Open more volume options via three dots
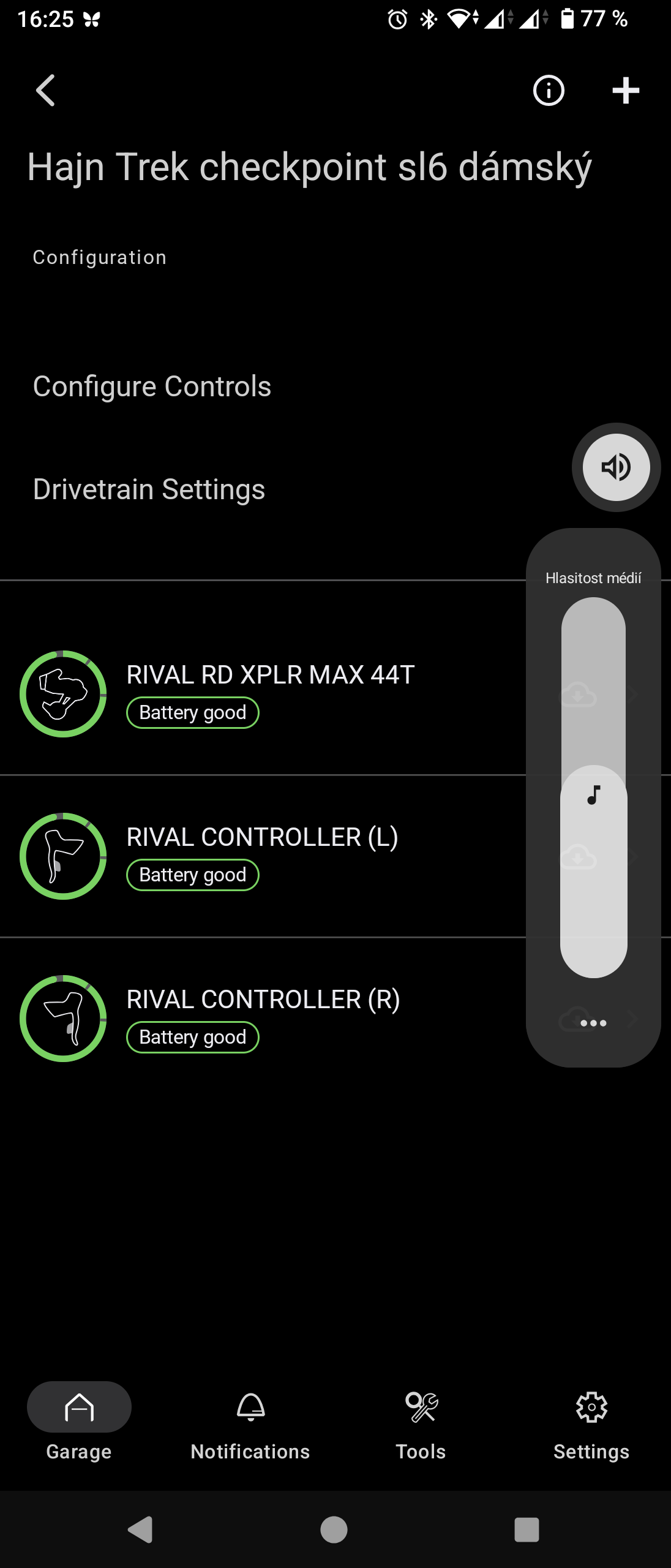Viewport: 671px width, 1568px height. (x=593, y=1023)
